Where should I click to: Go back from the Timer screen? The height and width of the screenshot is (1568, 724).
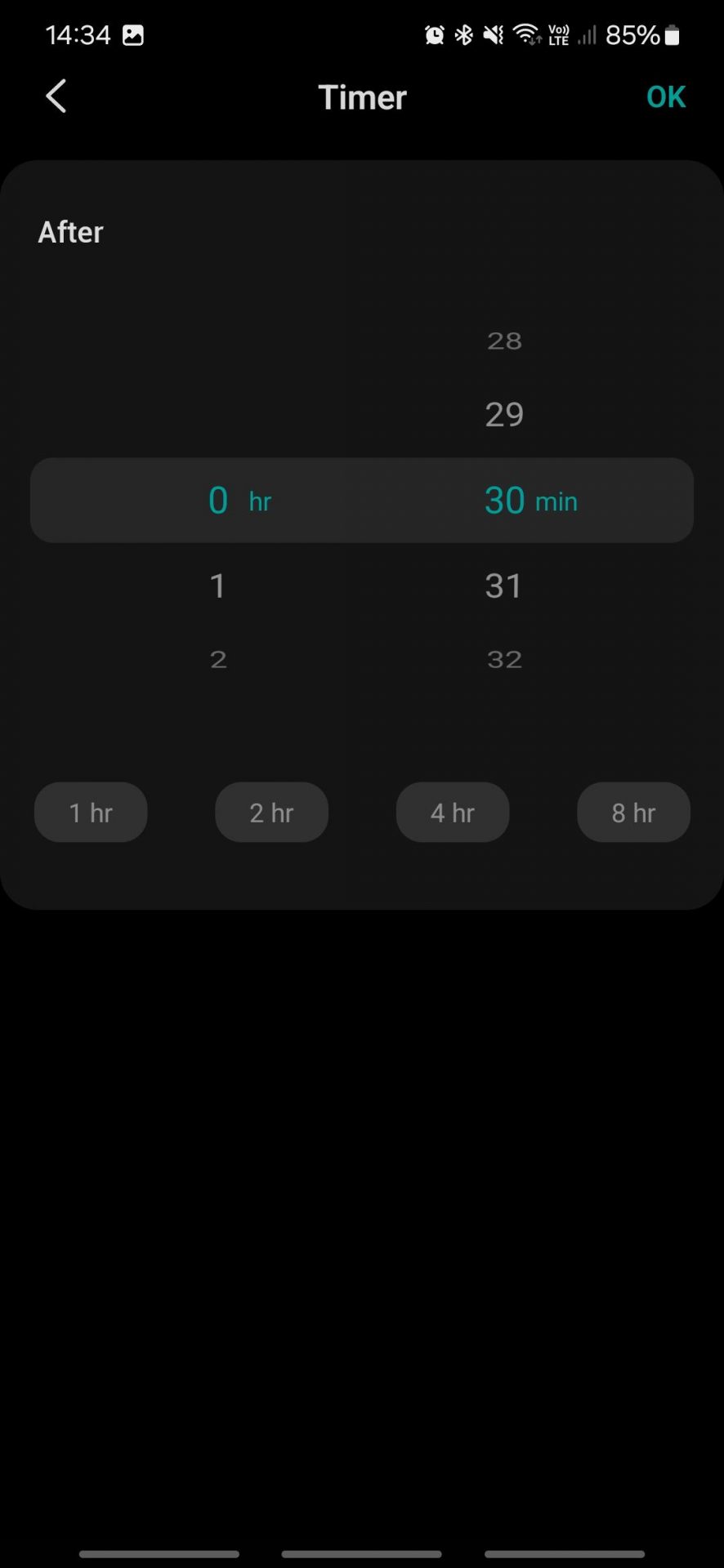56,96
